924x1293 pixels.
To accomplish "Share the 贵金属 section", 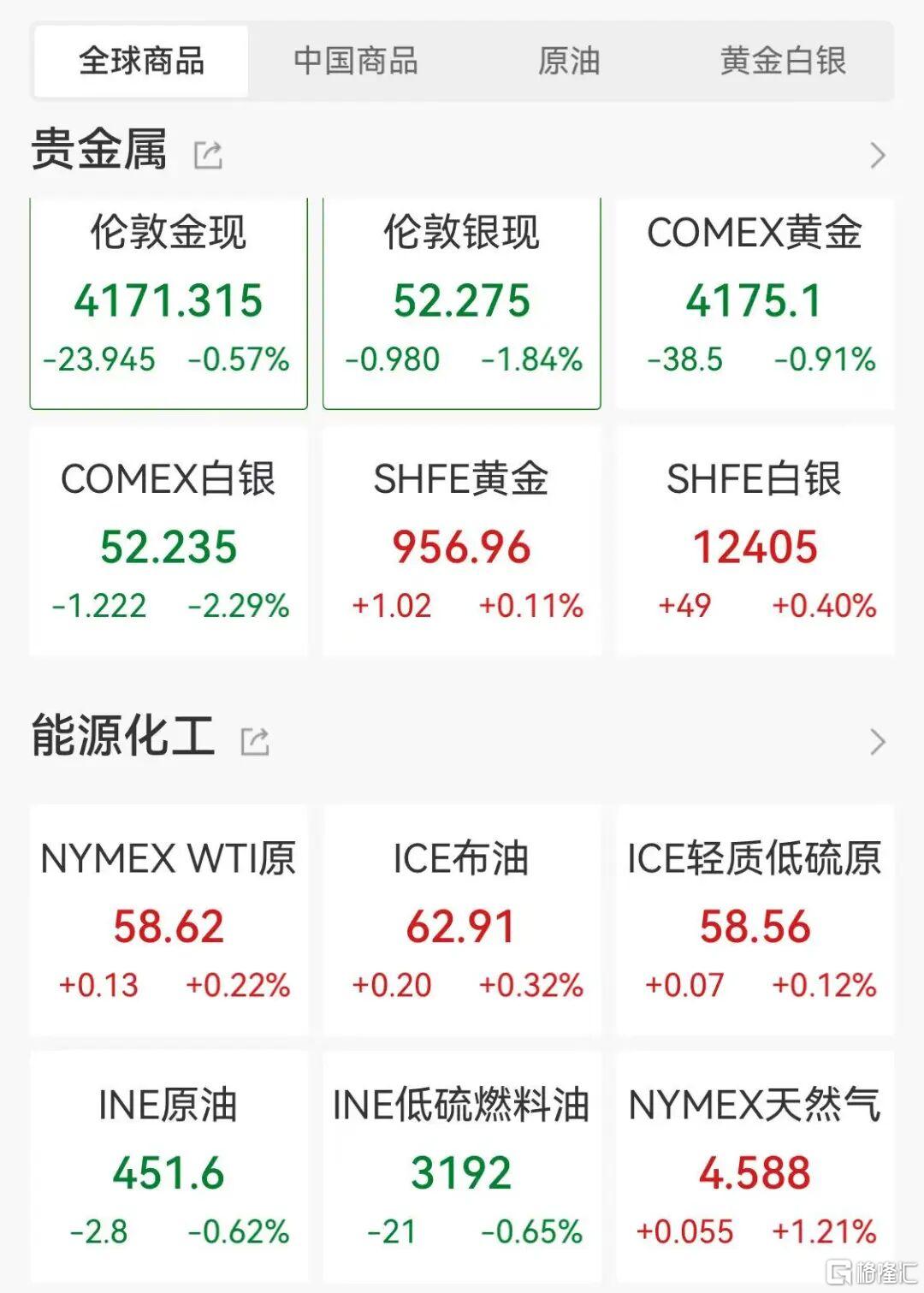I will tap(208, 155).
